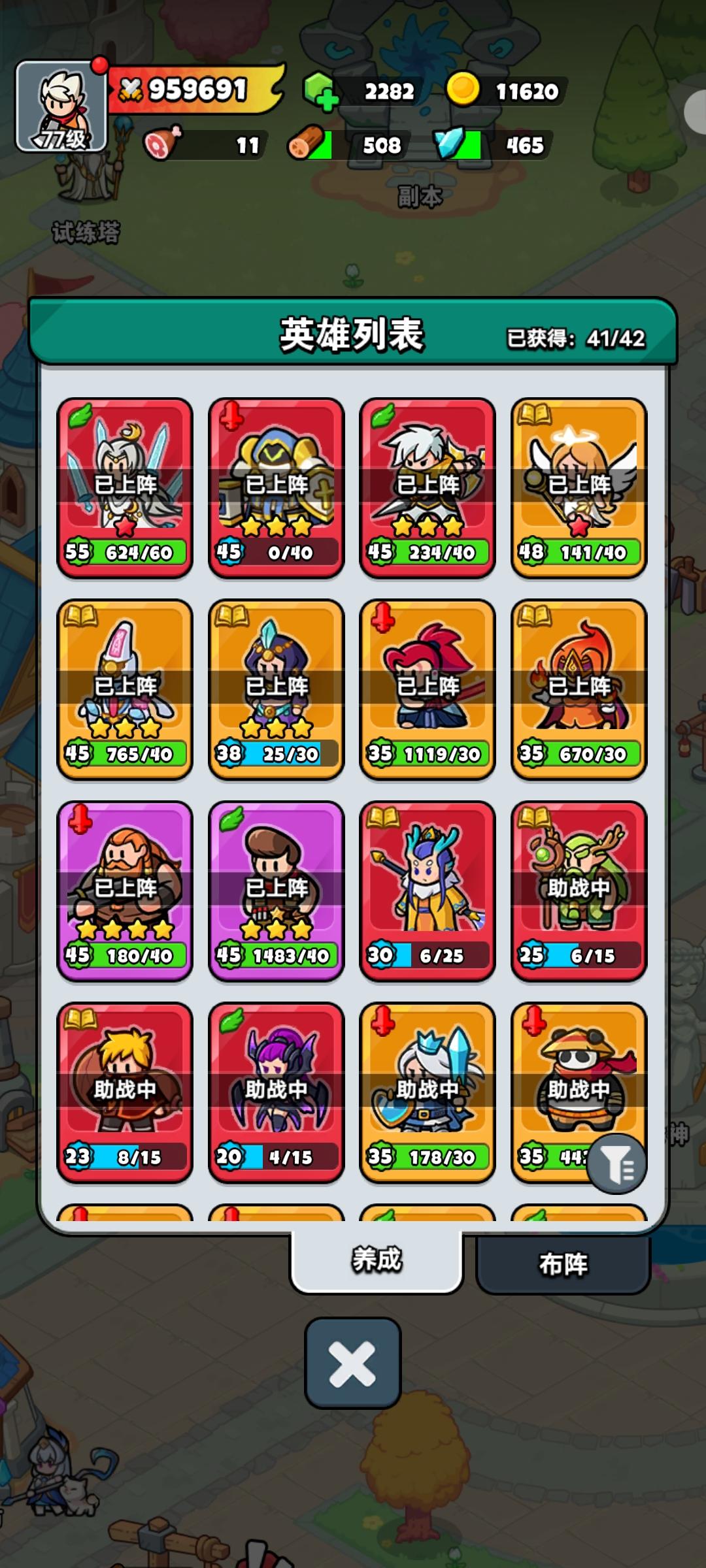Close the 英雄列表 panel with the X

click(x=353, y=1364)
